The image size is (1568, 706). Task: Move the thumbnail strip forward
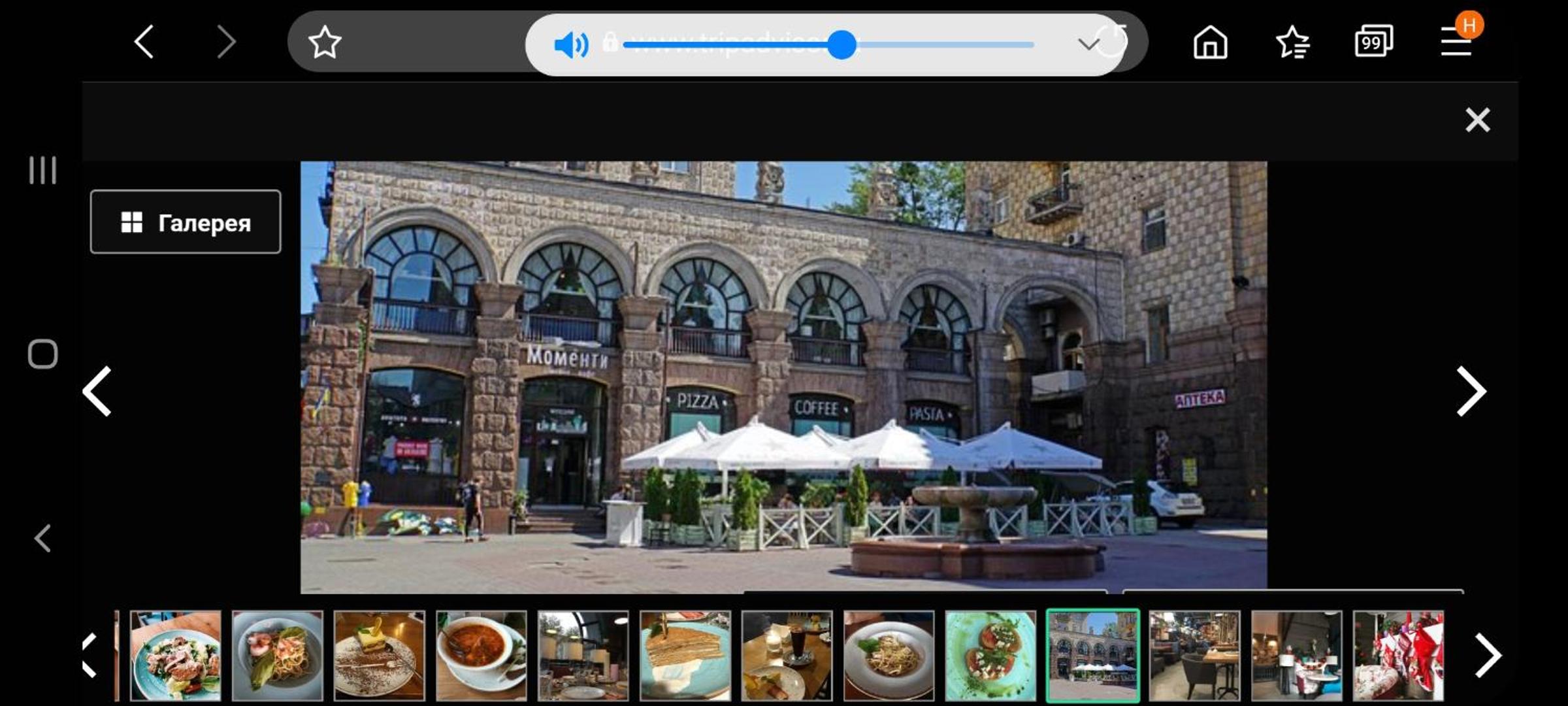coord(1488,655)
